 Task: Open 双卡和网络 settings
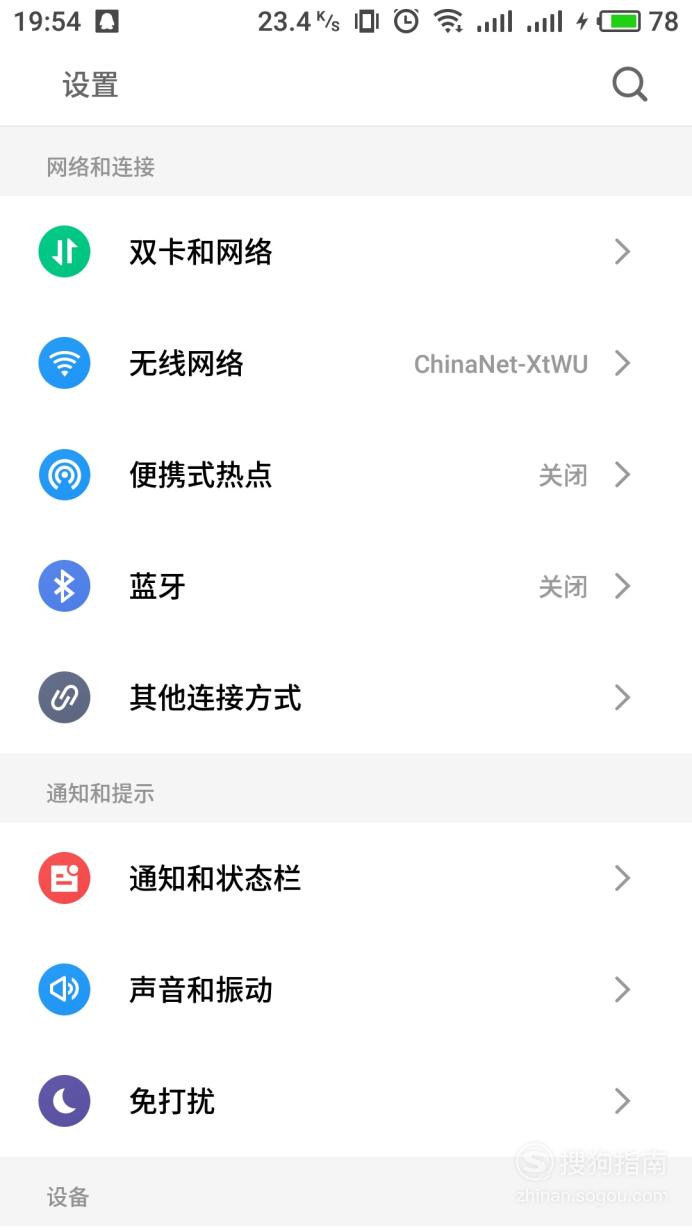tap(346, 252)
